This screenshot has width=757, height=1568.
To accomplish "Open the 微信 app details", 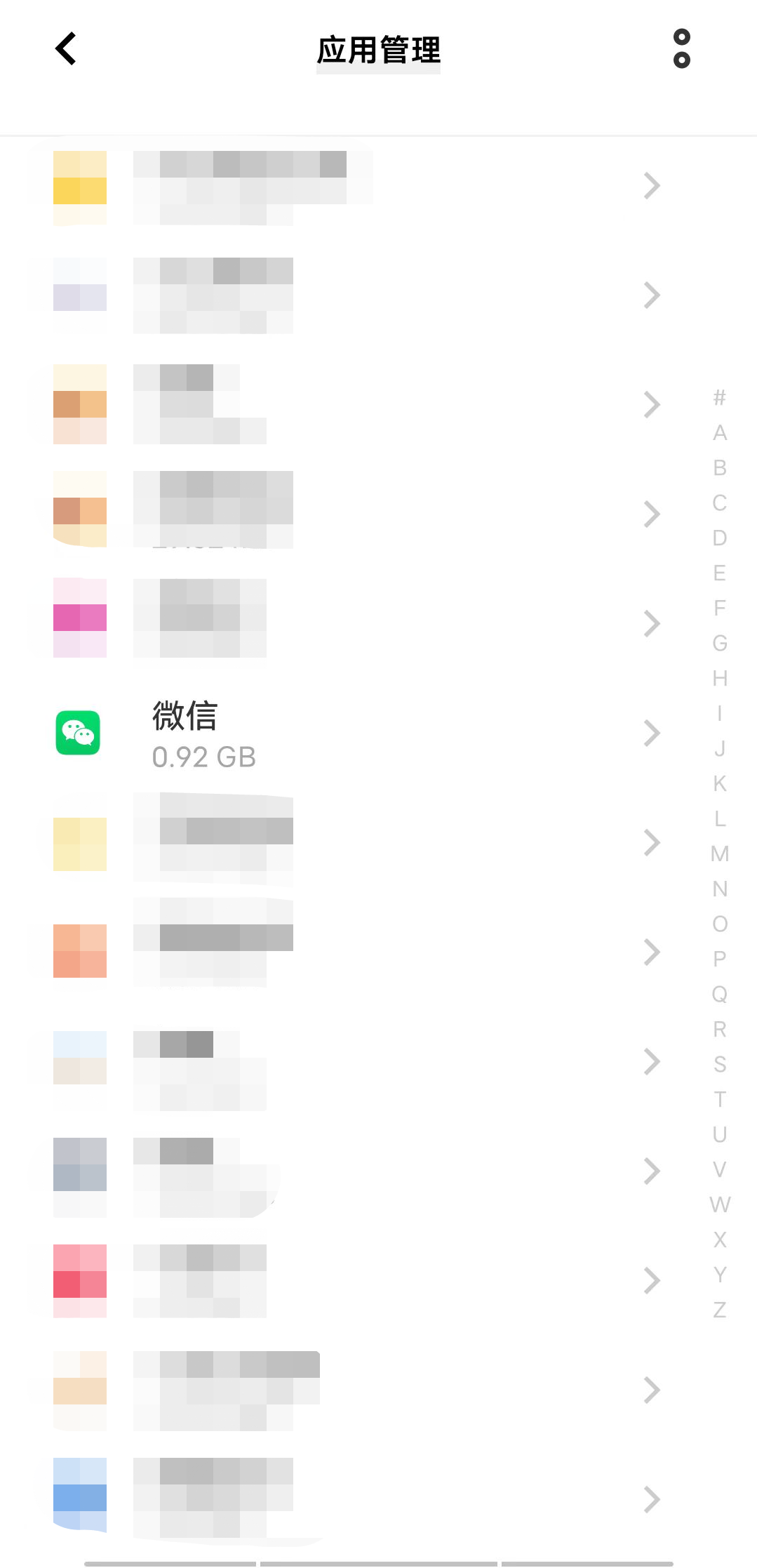I will (x=351, y=733).
